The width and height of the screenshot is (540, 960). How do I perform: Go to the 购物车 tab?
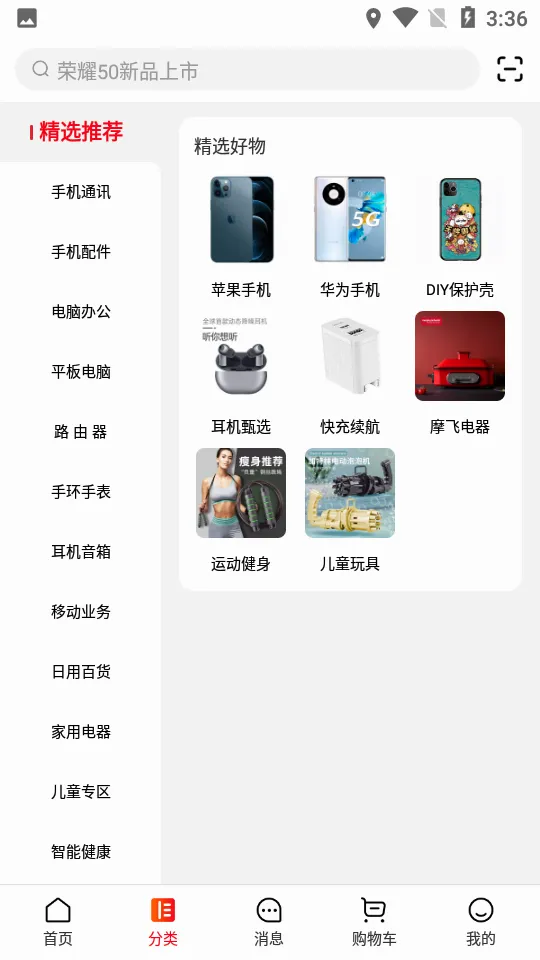point(373,922)
